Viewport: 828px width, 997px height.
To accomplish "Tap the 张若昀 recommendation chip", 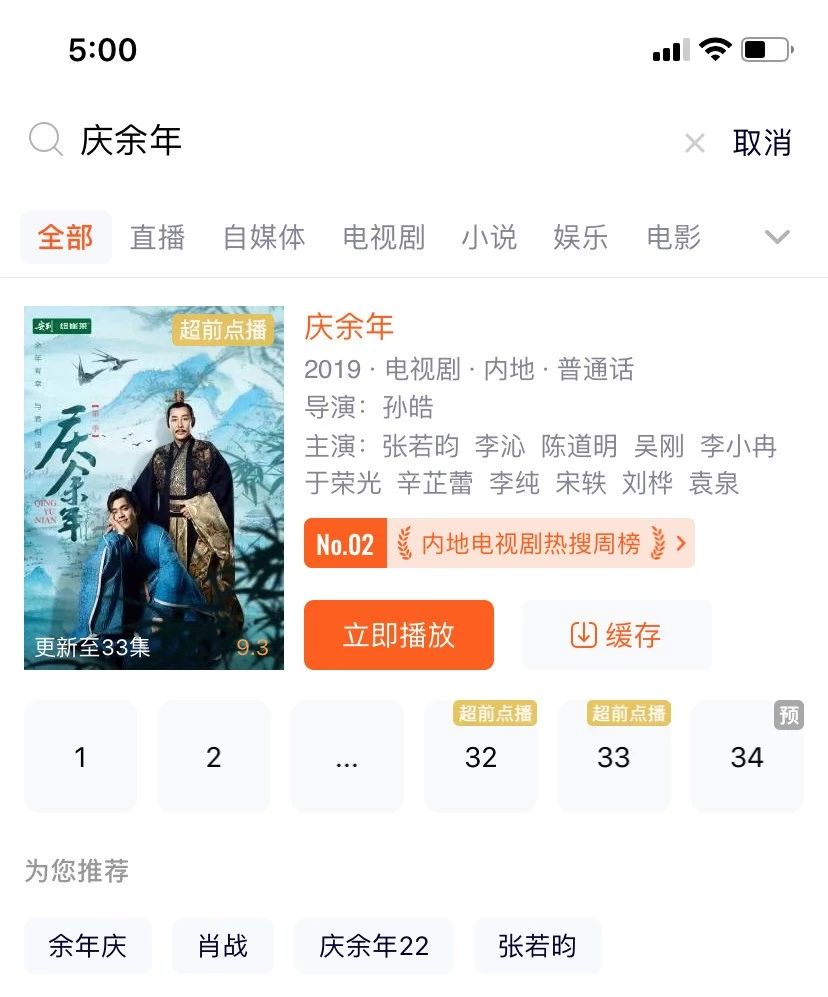I will 537,946.
